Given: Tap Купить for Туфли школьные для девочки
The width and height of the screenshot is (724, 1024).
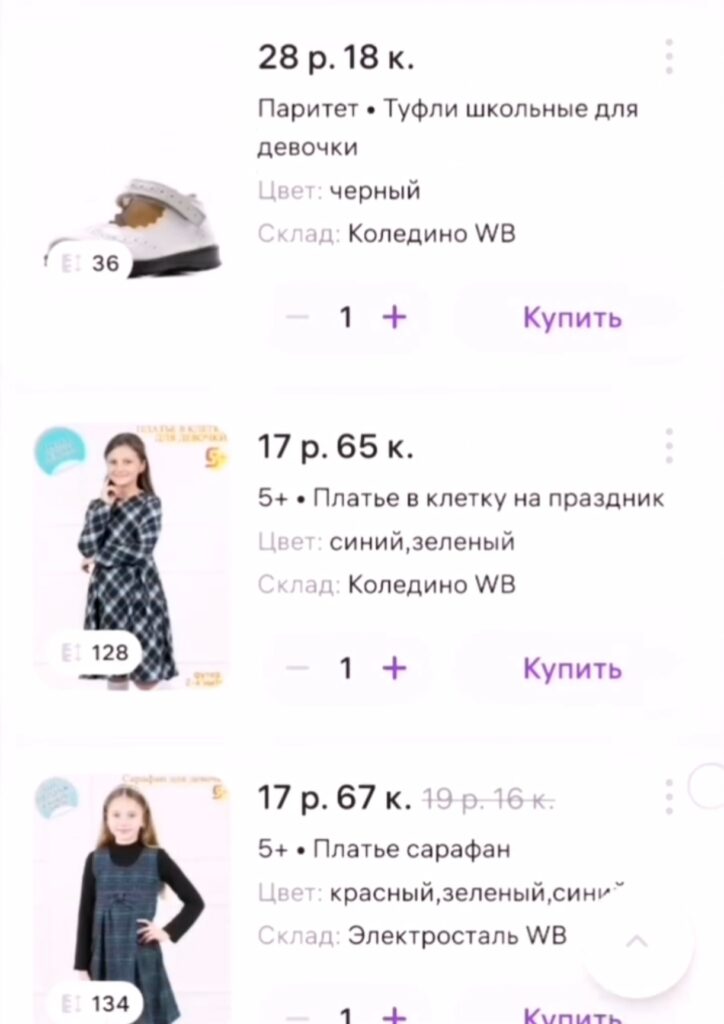Looking at the screenshot, I should 572,318.
